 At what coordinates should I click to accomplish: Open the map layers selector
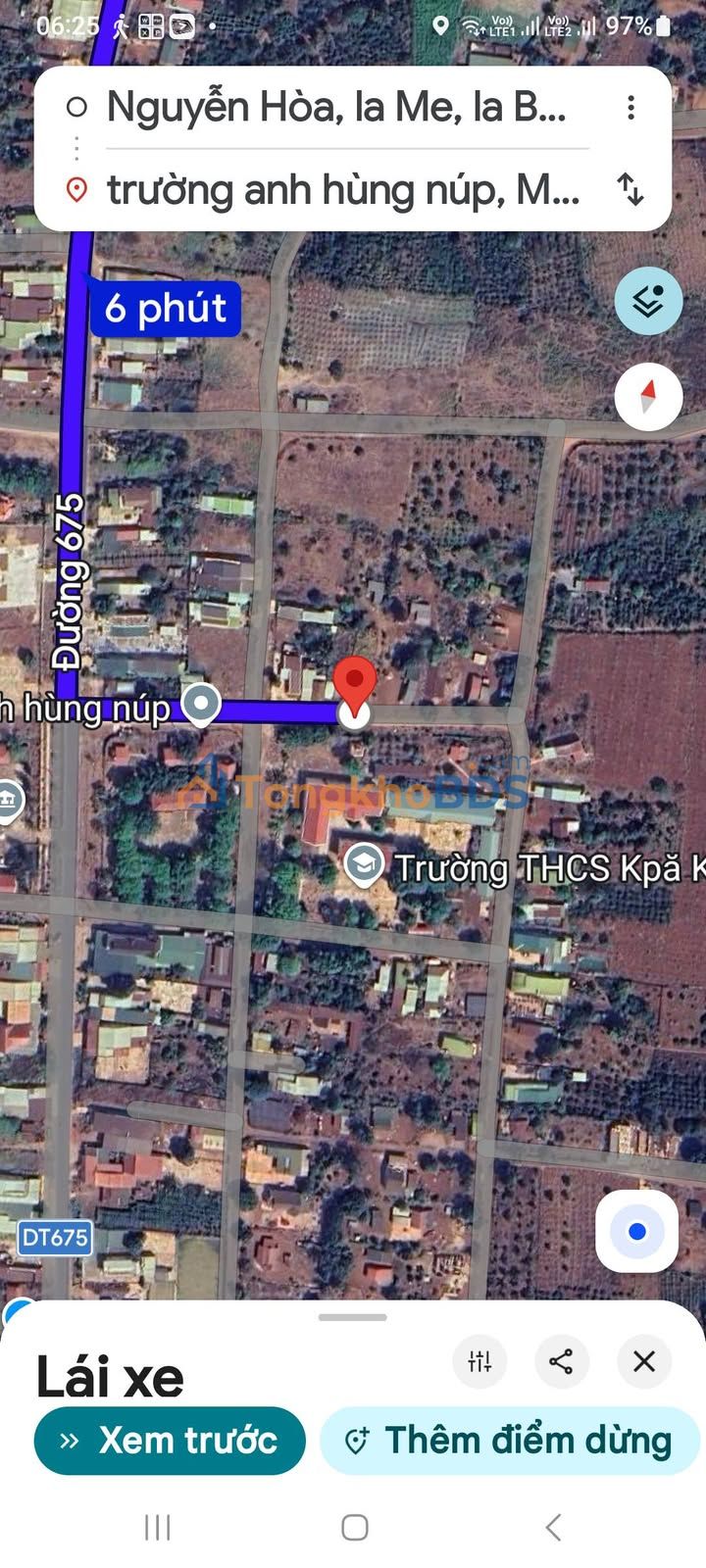[x=648, y=301]
